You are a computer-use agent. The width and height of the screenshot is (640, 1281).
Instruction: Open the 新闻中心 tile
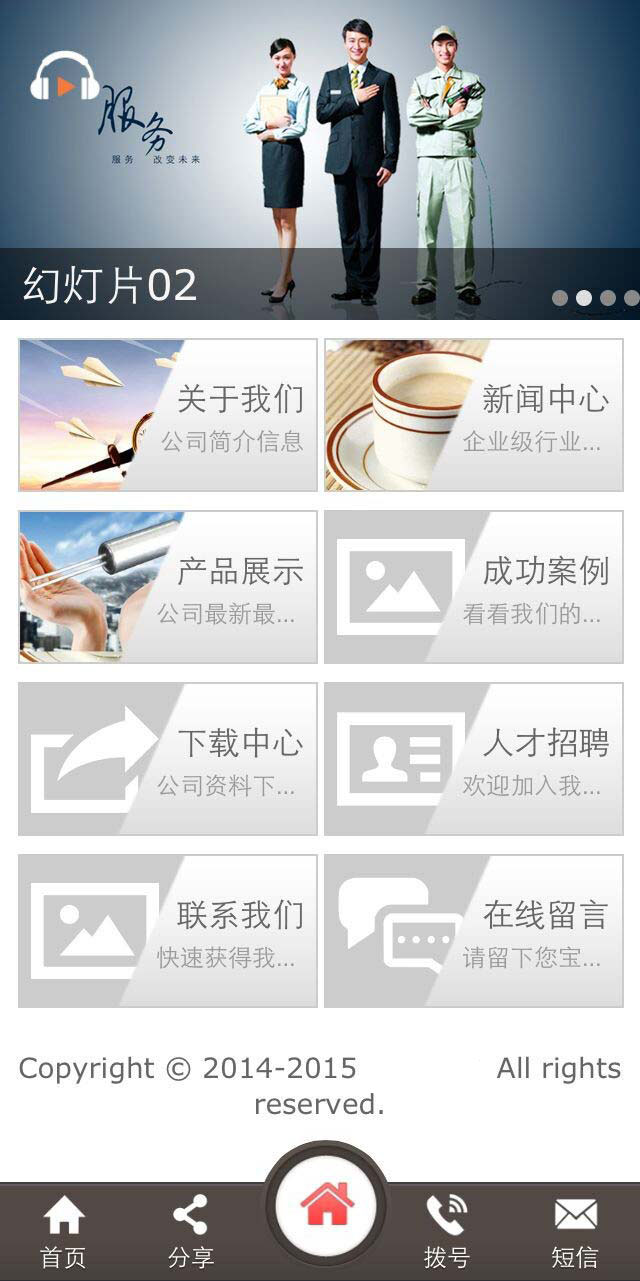pyautogui.click(x=474, y=415)
